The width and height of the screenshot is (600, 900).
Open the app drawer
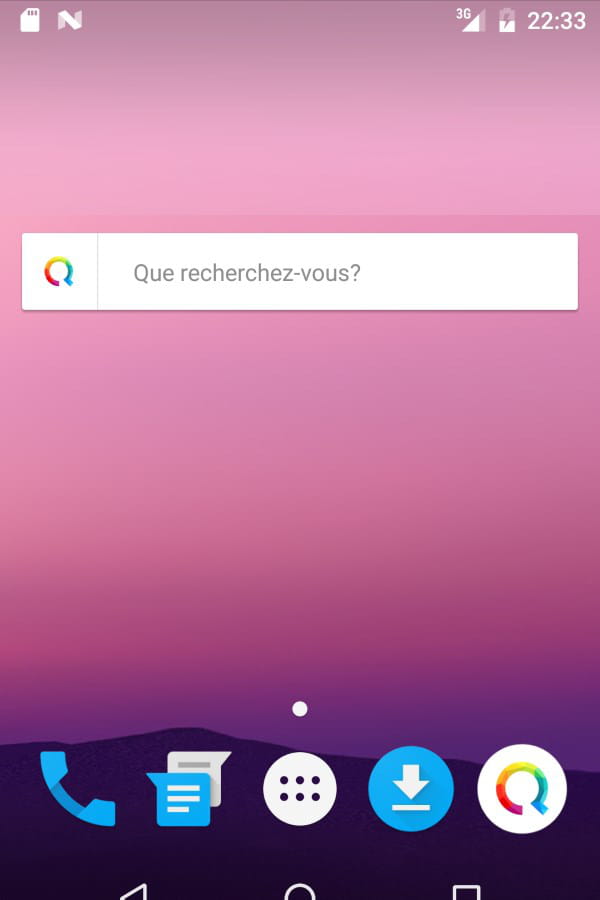point(300,789)
